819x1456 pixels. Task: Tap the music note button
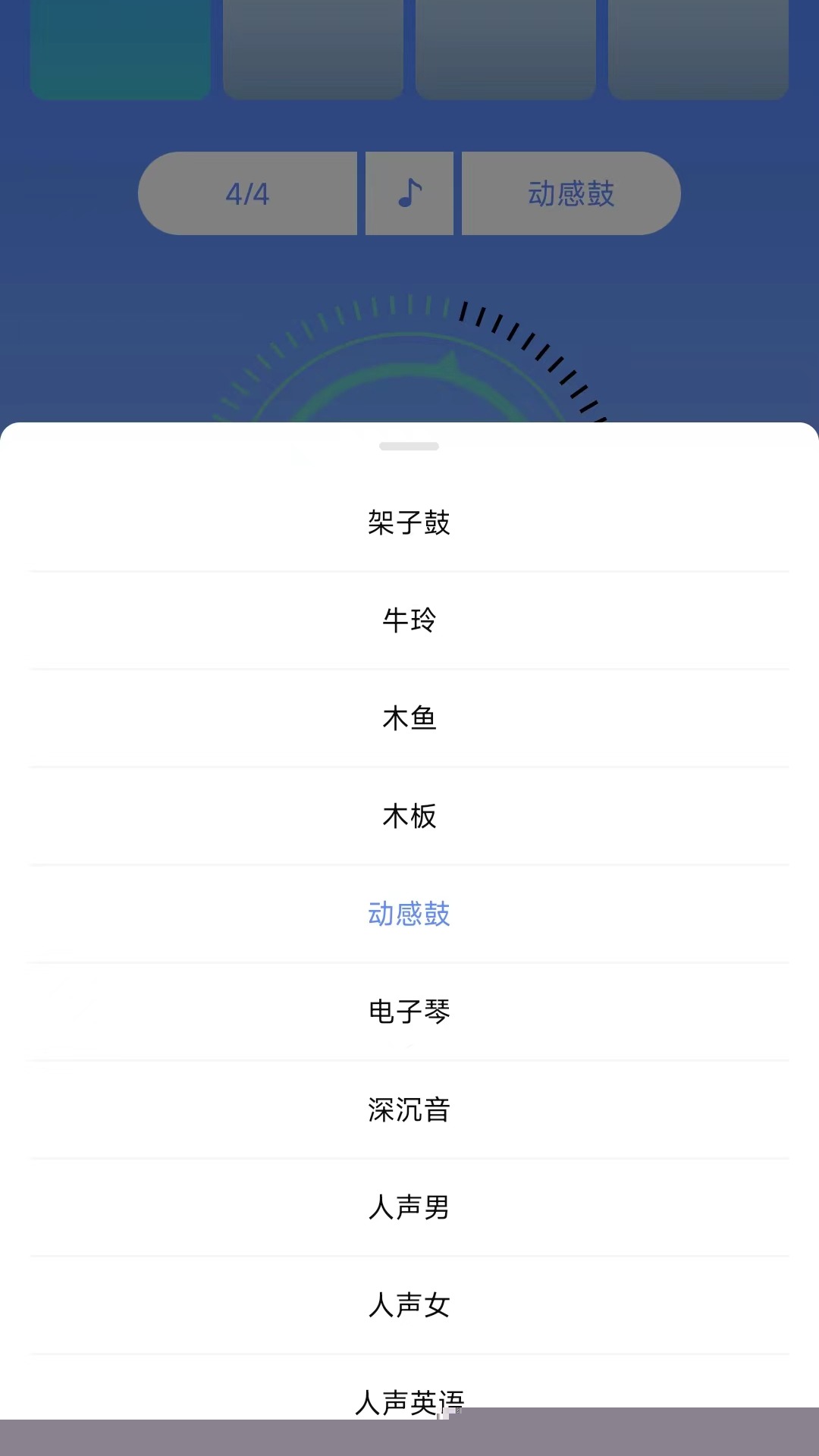pyautogui.click(x=409, y=193)
